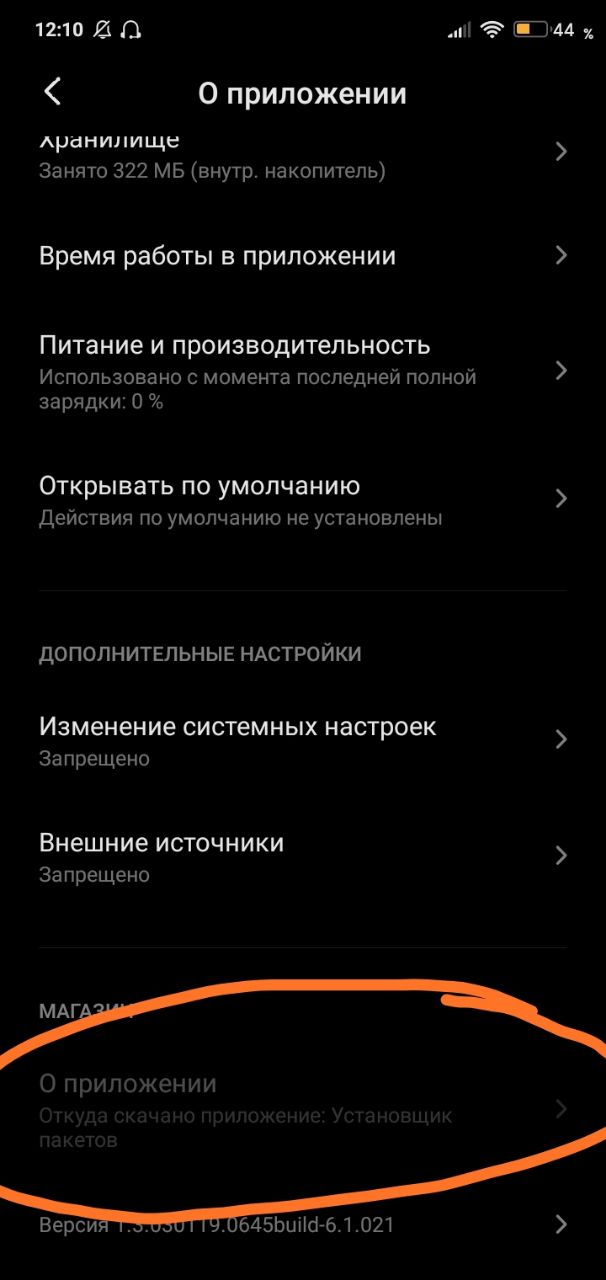
Task: Open Изменение системных настроек
Action: pyautogui.click(x=303, y=740)
